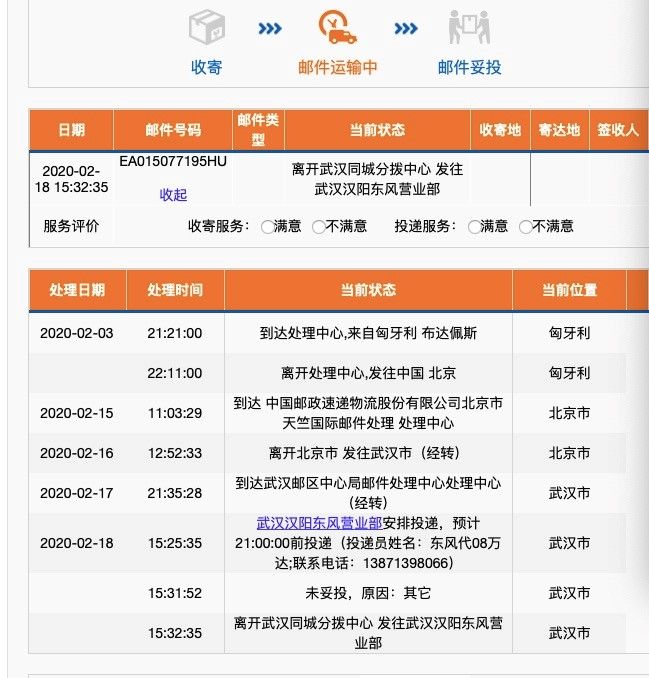Select 满意 for 收寄服务
This screenshot has height=678, width=649.
click(267, 227)
